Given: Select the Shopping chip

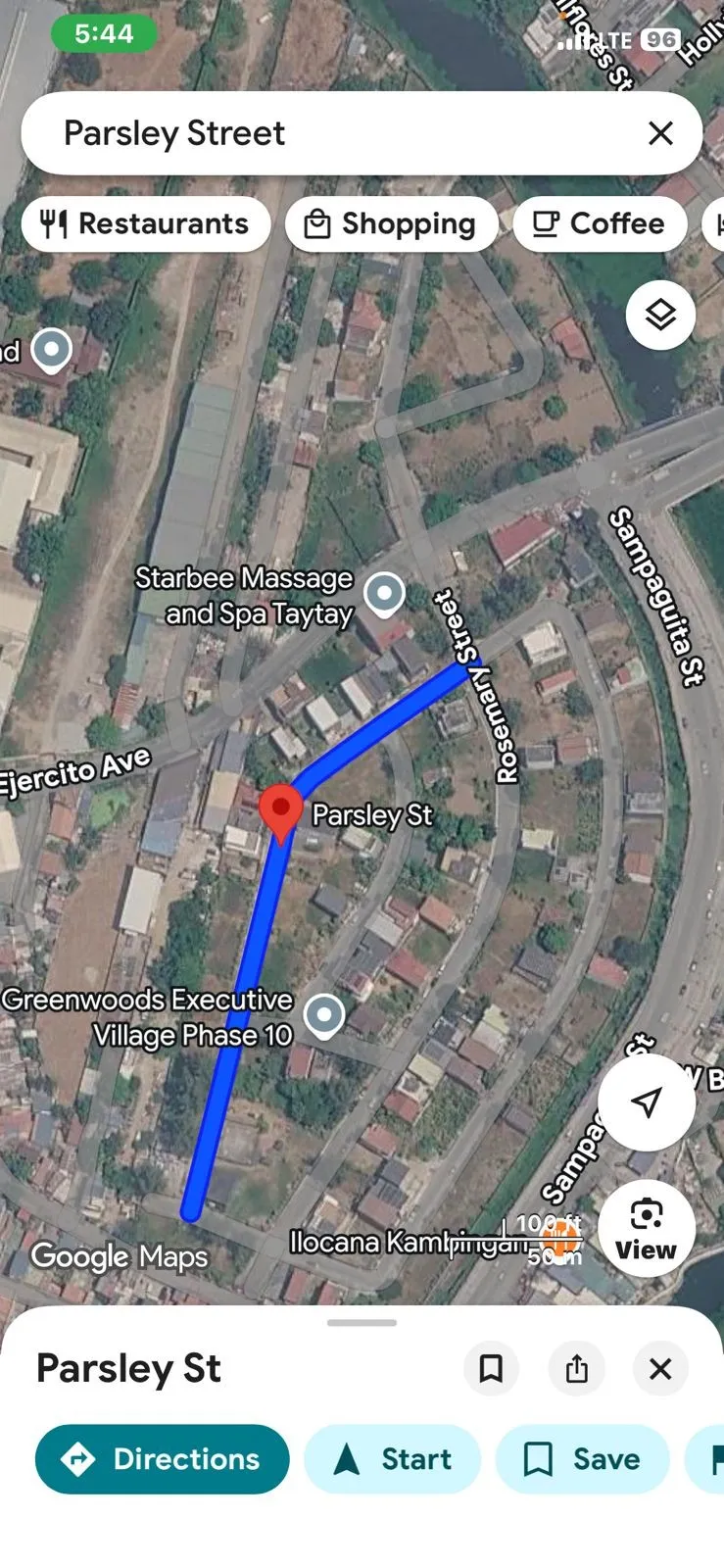Looking at the screenshot, I should click(x=391, y=223).
